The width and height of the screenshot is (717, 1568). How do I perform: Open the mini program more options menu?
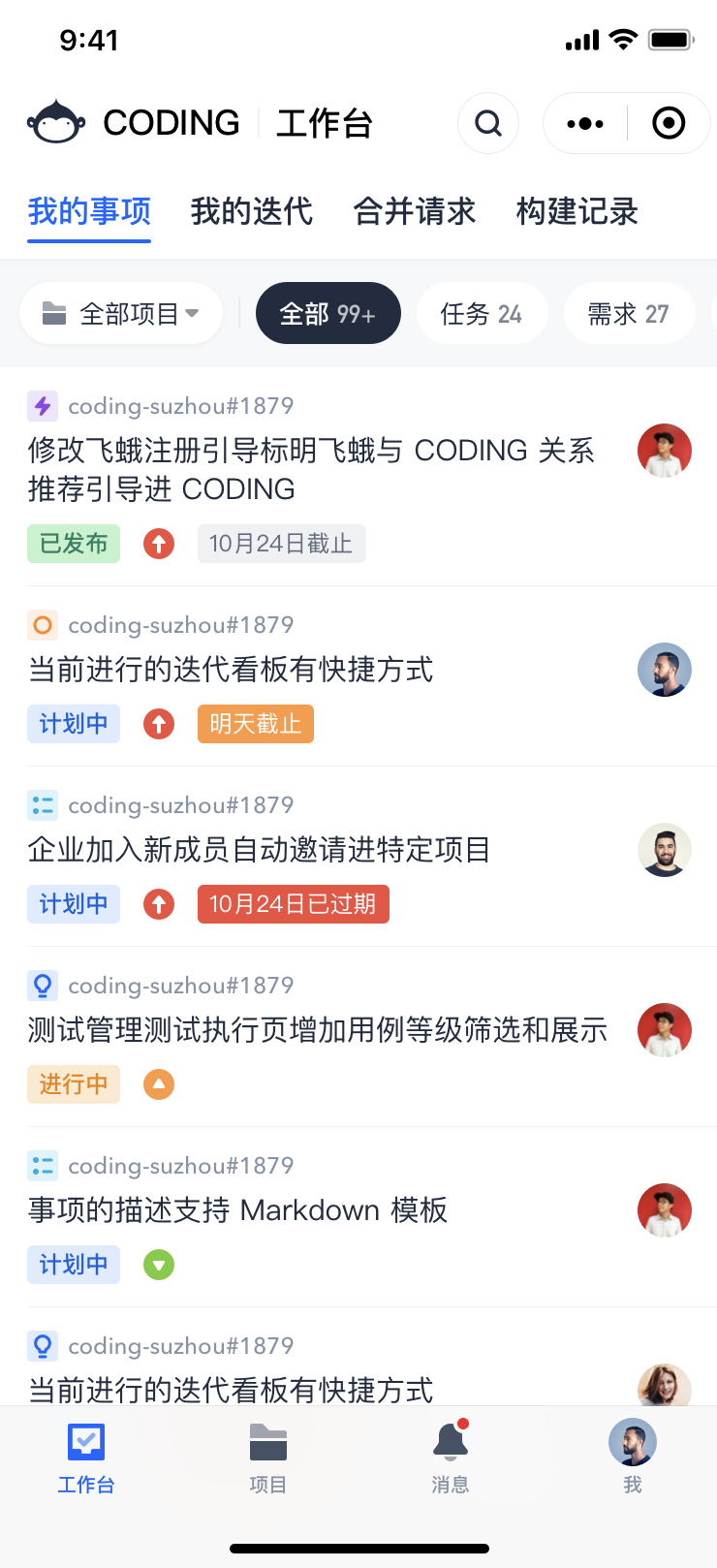pos(585,123)
